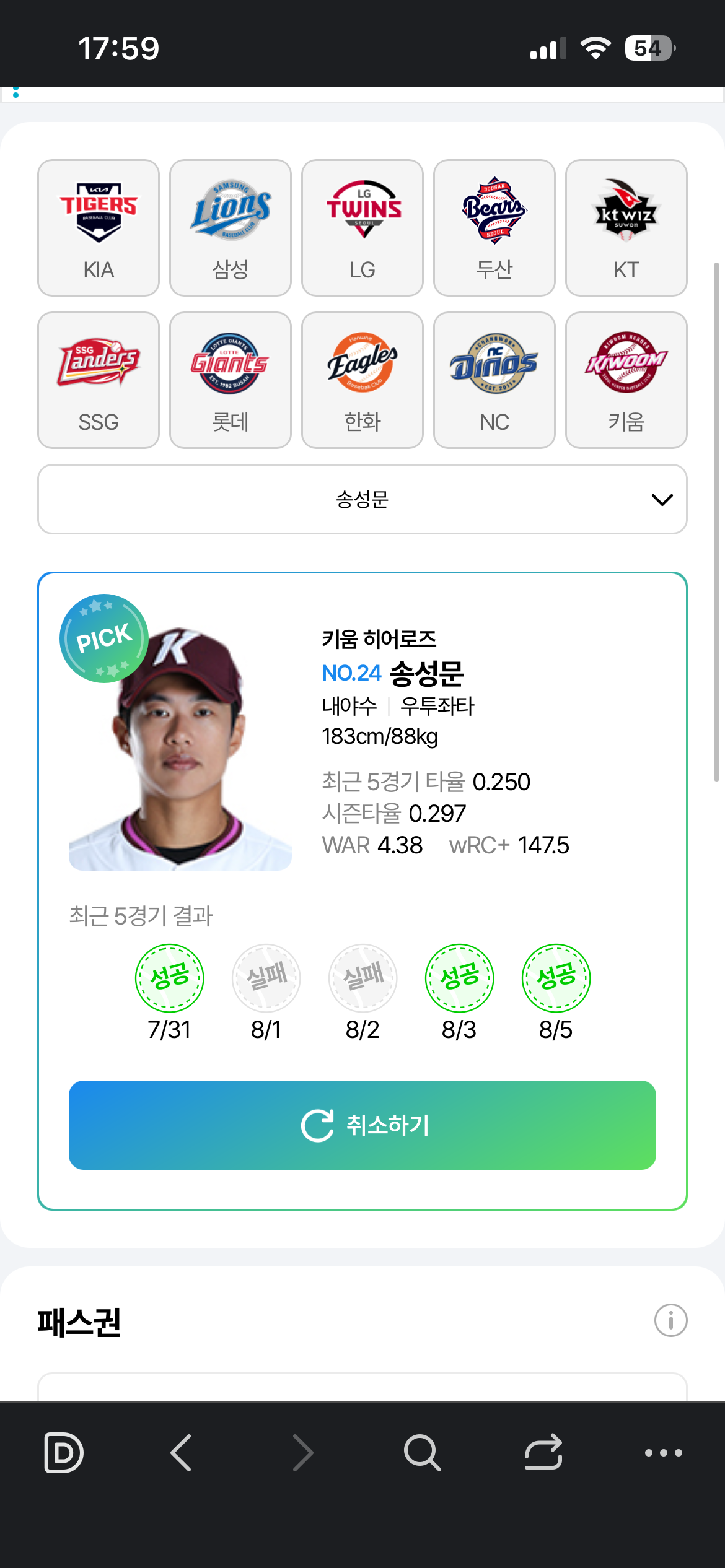Pick the 두산 Bears team
The height and width of the screenshot is (1568, 725).
494,228
